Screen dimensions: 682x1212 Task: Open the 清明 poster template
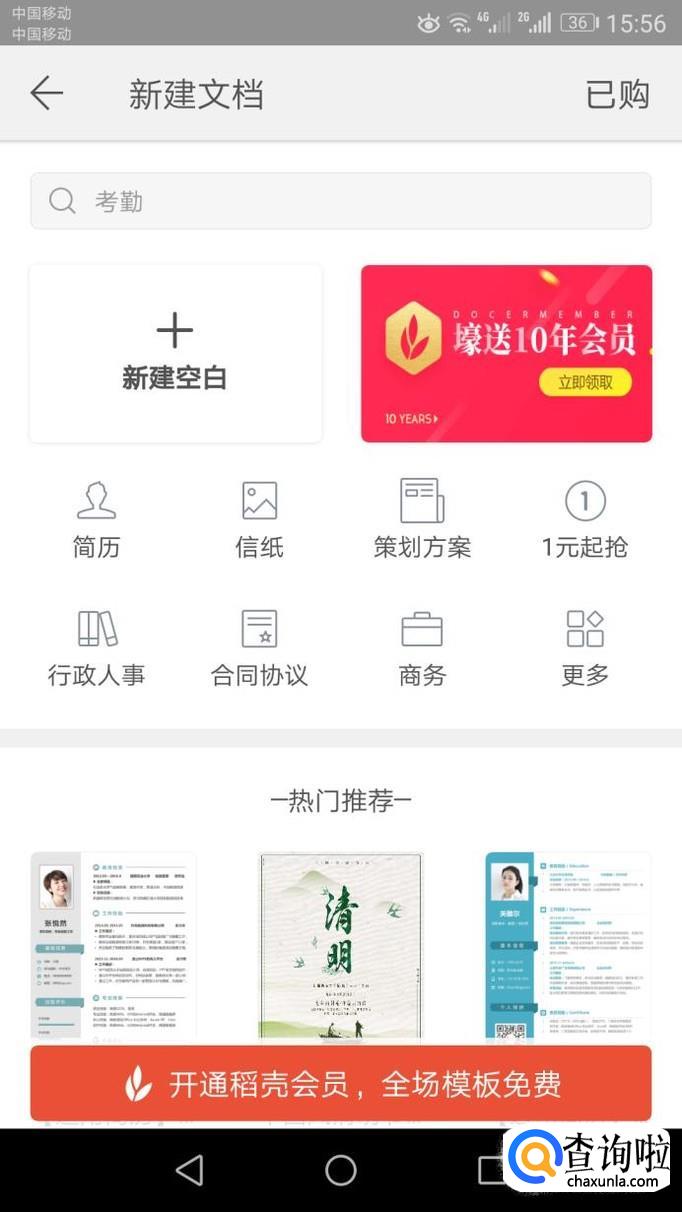tap(340, 945)
